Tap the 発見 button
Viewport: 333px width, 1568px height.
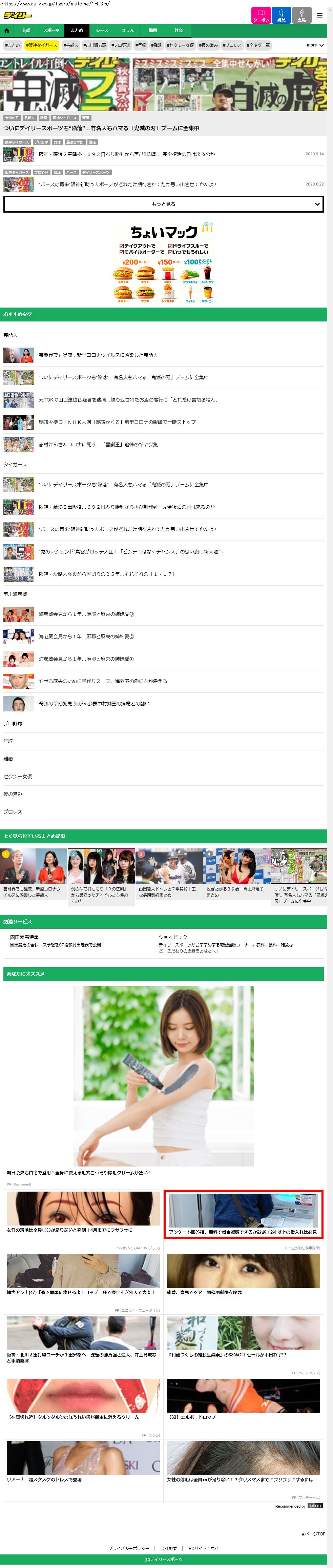click(282, 15)
